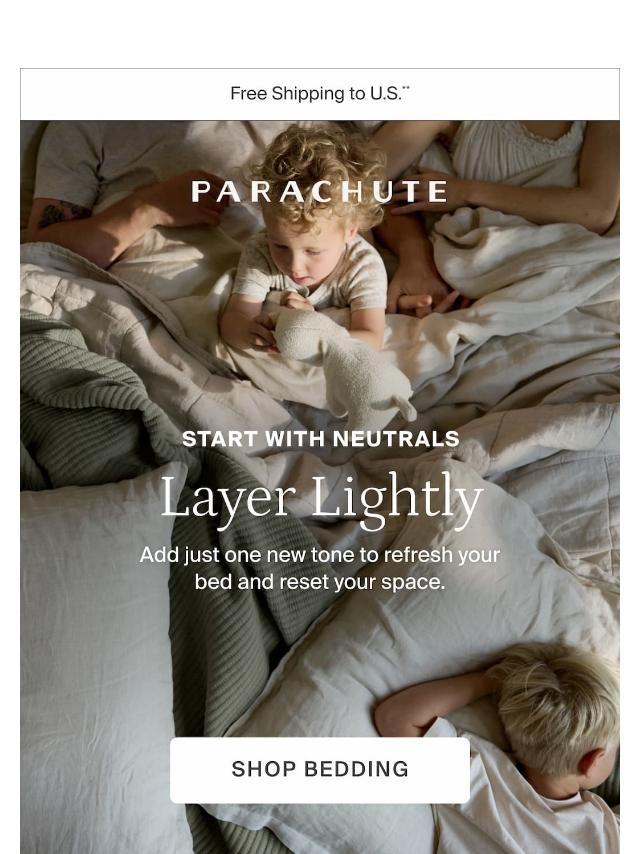640x854 pixels.
Task: Open the Free Shipping to U.S. banner
Action: coord(320,94)
